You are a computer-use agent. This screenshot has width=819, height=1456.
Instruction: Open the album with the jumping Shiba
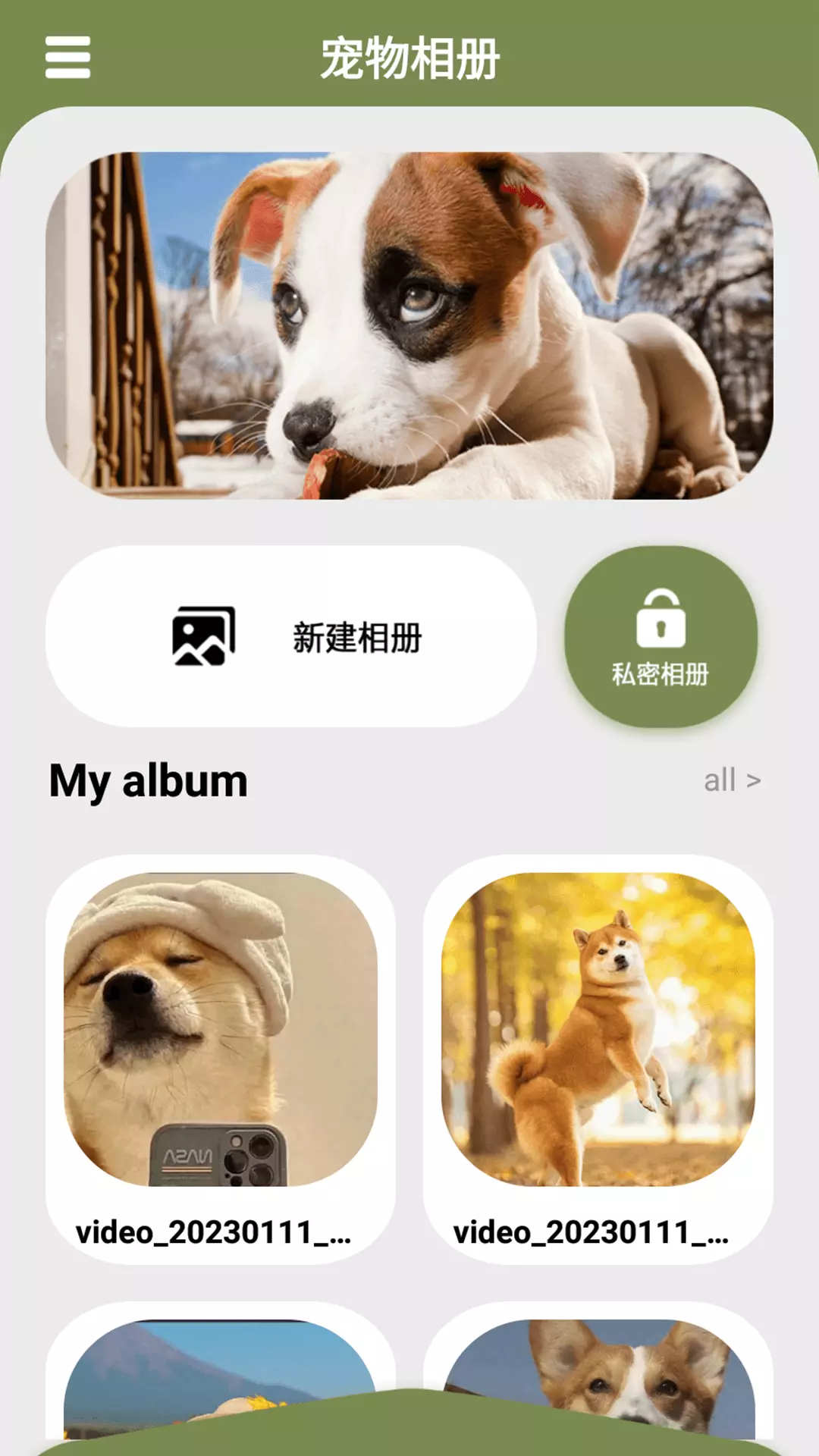point(598,1059)
